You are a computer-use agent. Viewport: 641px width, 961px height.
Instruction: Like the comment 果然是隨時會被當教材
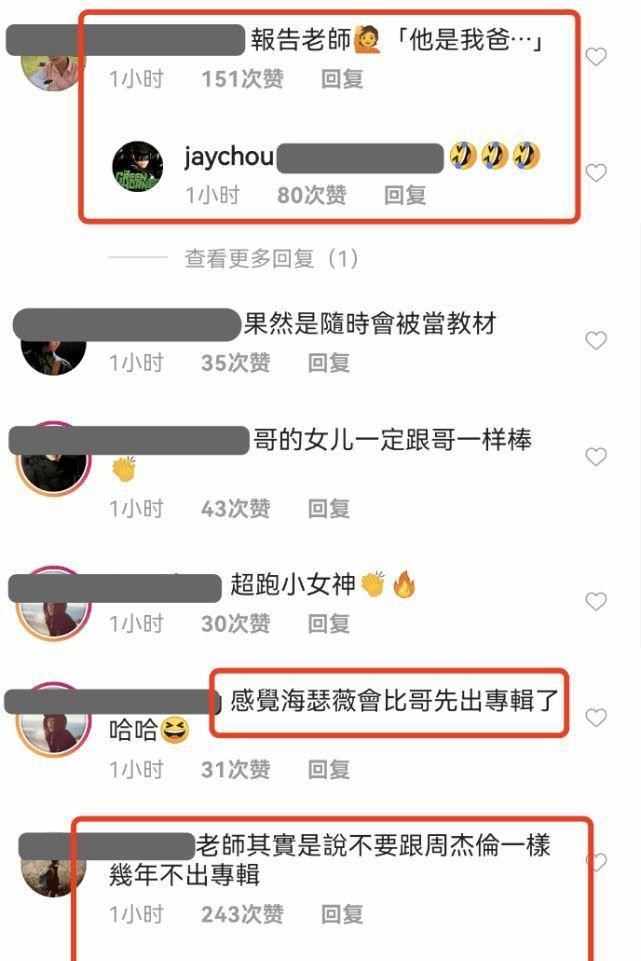596,341
